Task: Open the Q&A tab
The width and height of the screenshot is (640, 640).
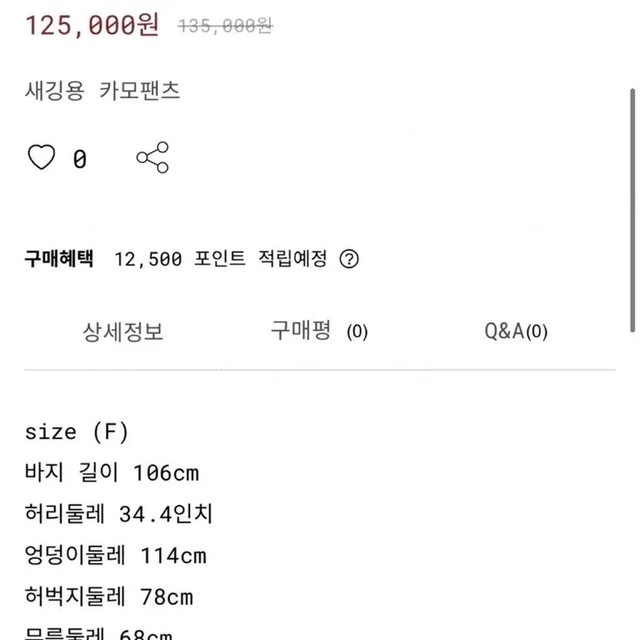Action: click(x=515, y=332)
